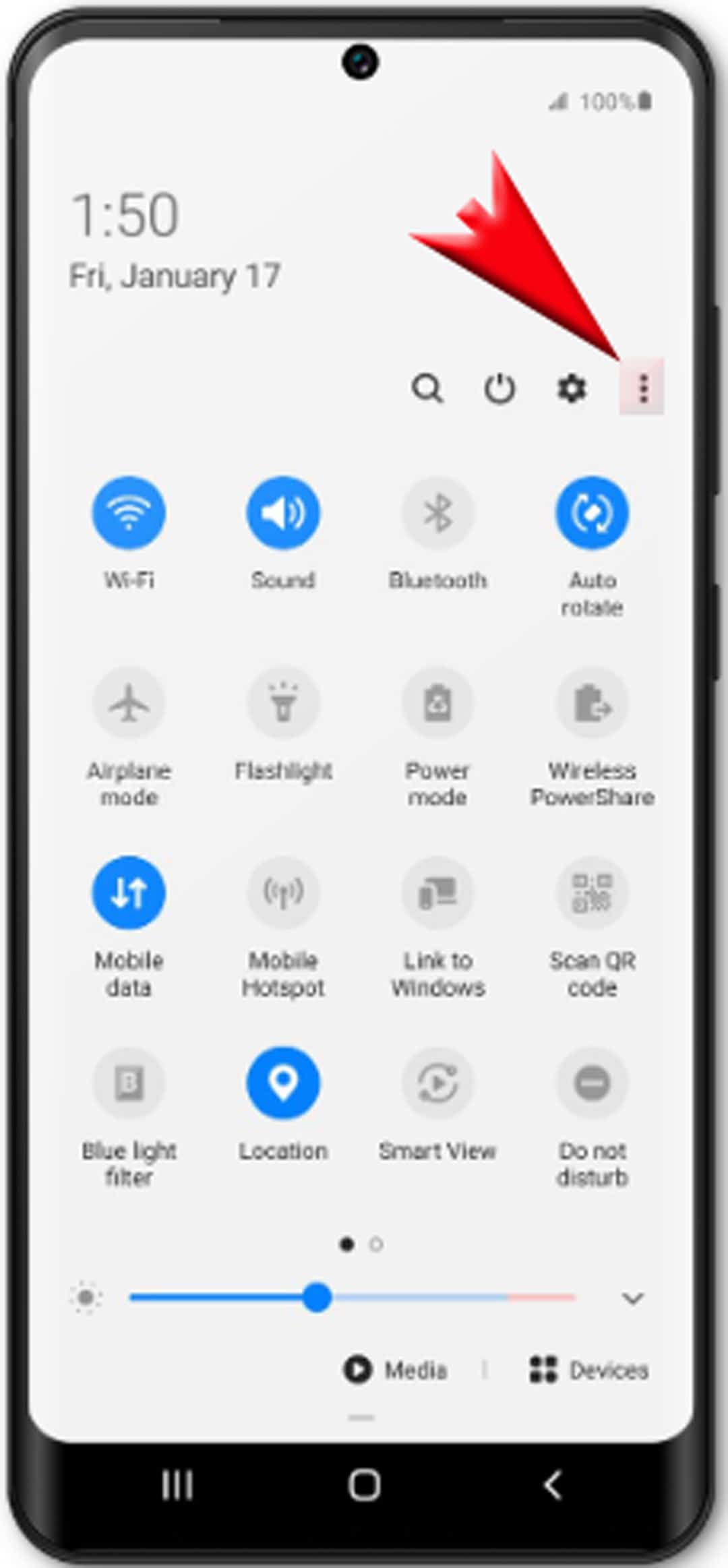The width and height of the screenshot is (728, 1568).
Task: Toggle the Sound mode tile
Action: [x=283, y=512]
